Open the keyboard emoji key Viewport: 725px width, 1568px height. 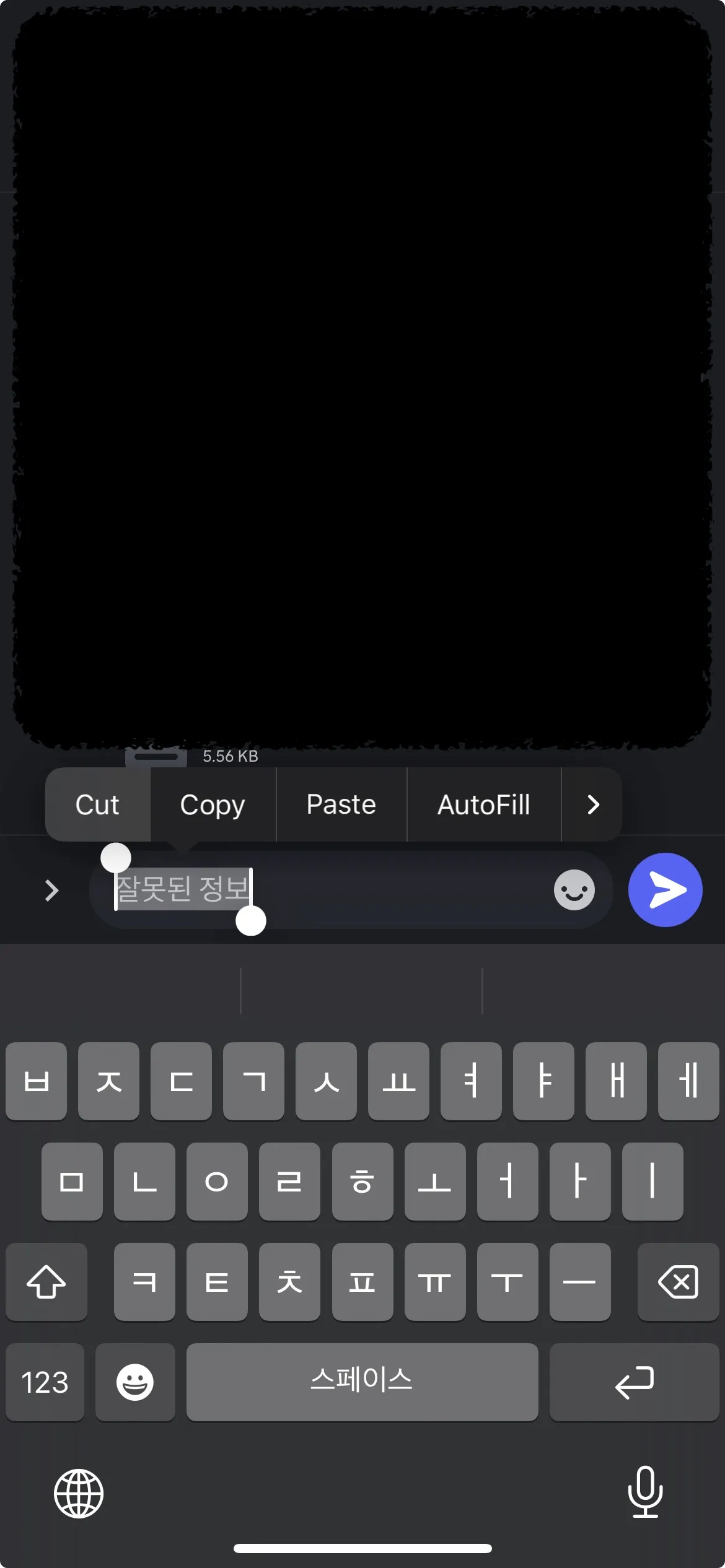pos(135,1382)
